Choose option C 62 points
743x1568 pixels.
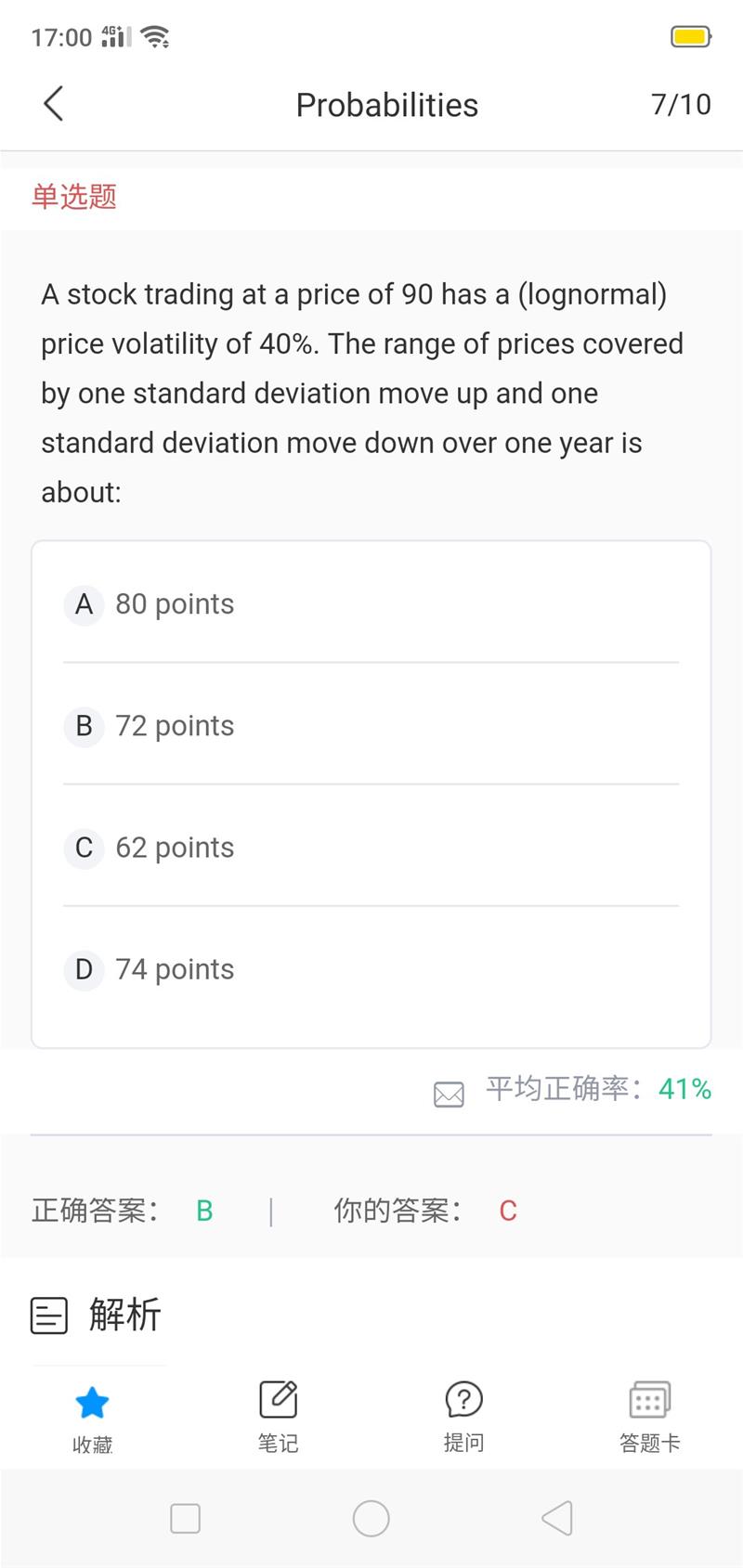tap(371, 847)
